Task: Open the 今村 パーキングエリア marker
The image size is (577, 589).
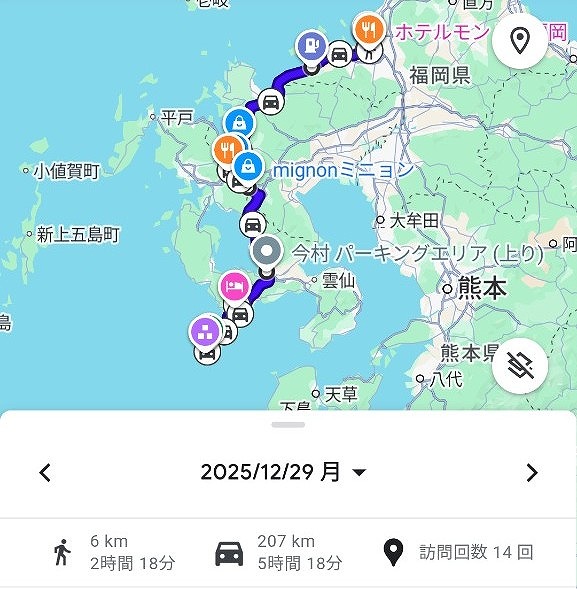Action: [x=266, y=252]
